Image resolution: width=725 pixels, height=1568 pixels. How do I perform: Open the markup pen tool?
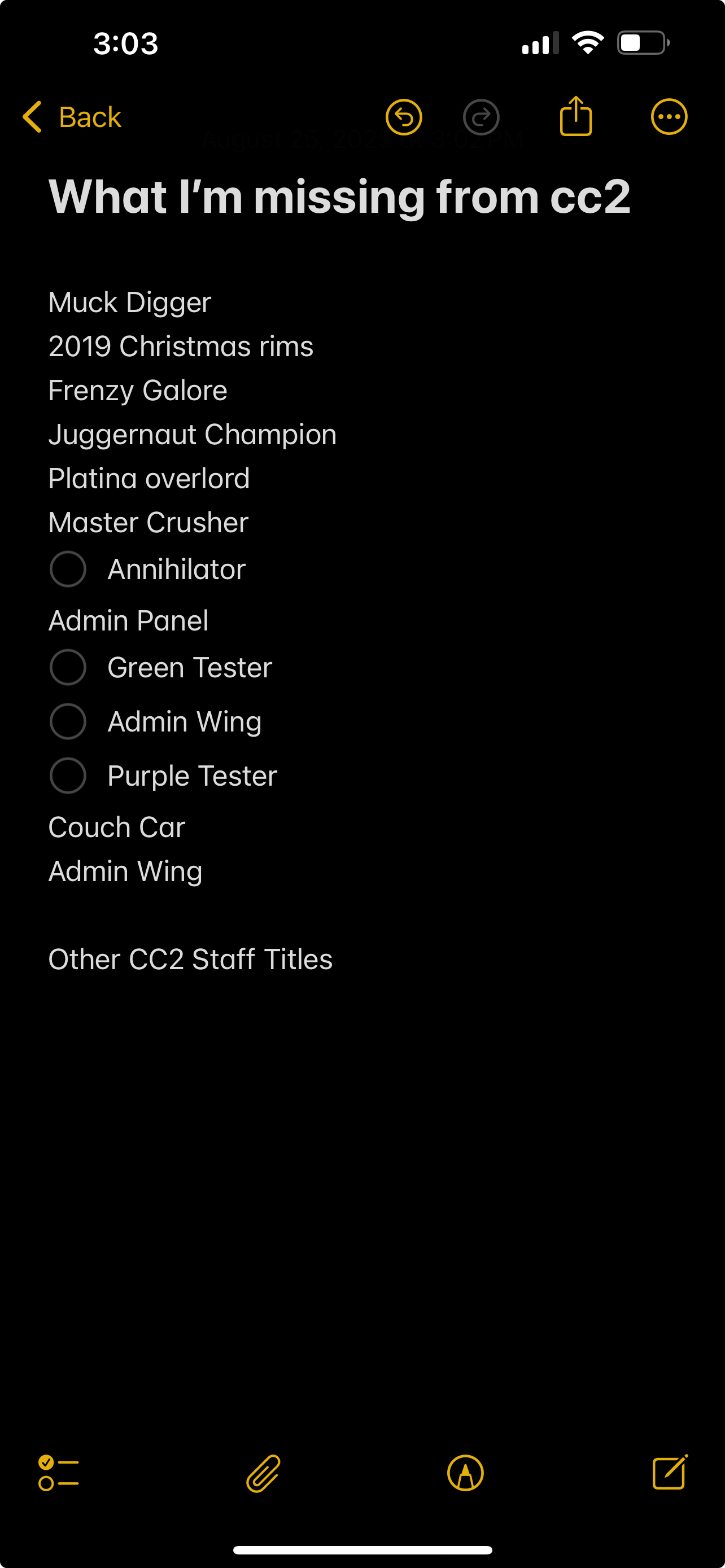click(466, 1473)
